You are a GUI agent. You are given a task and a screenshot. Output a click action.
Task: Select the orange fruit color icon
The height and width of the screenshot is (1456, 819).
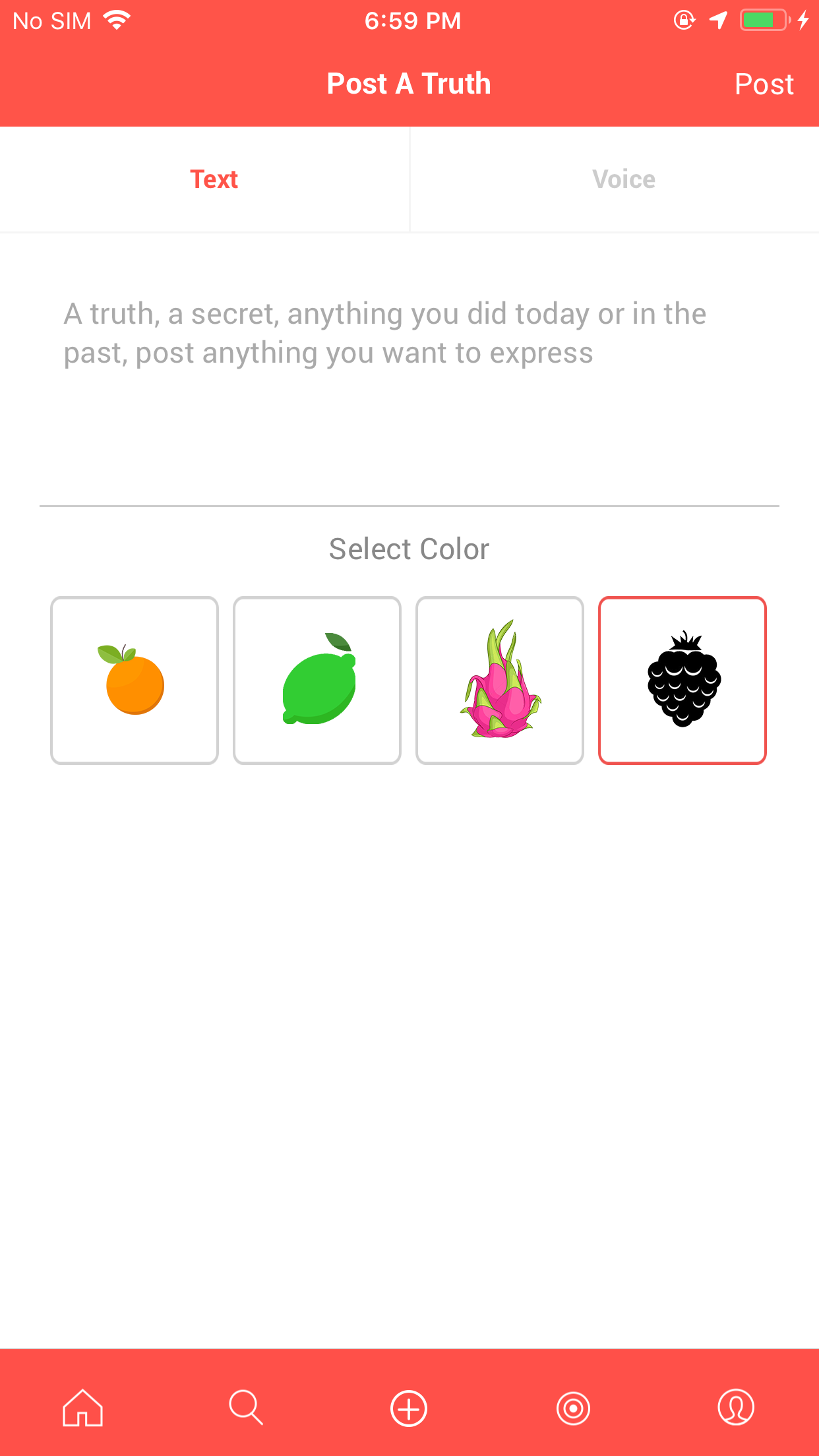point(134,680)
